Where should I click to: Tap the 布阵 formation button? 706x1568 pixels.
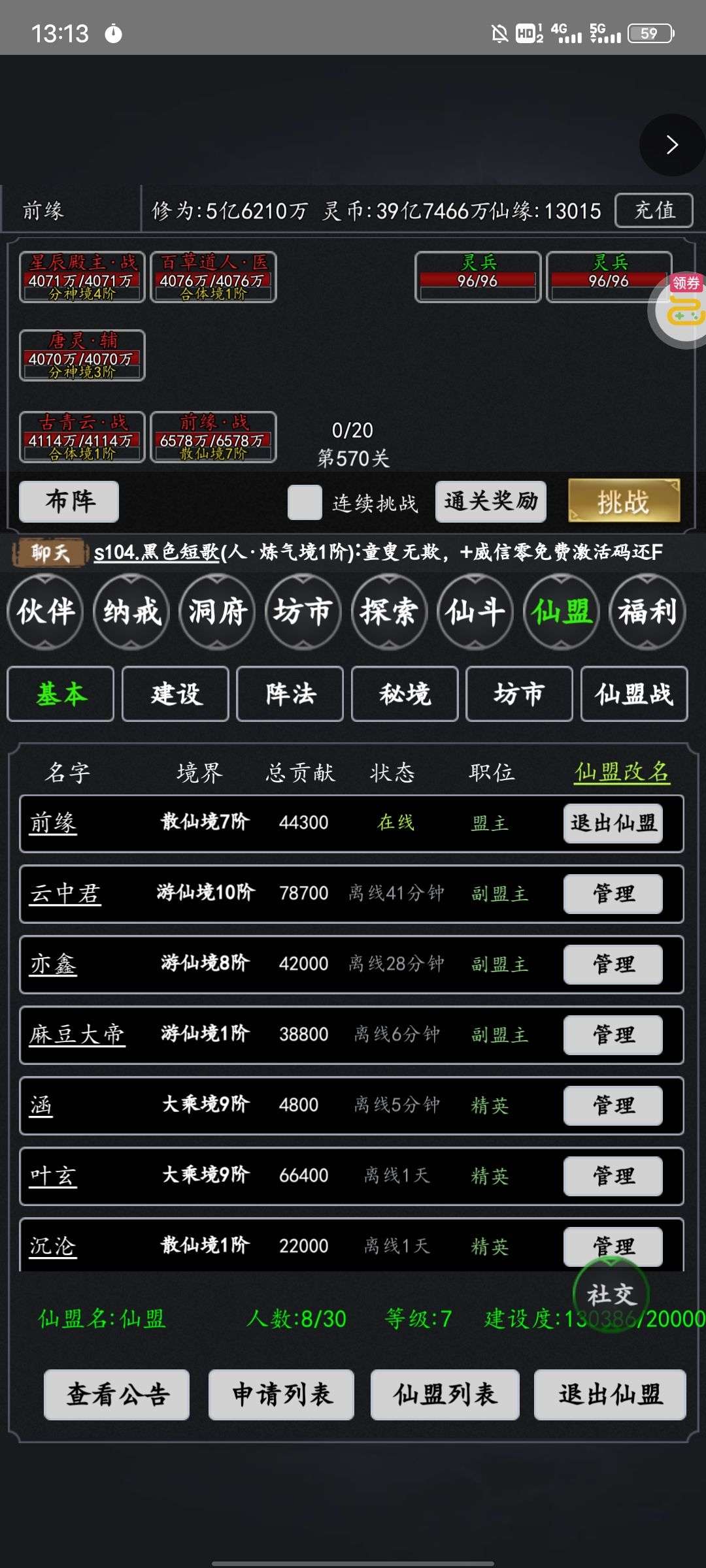(x=69, y=502)
